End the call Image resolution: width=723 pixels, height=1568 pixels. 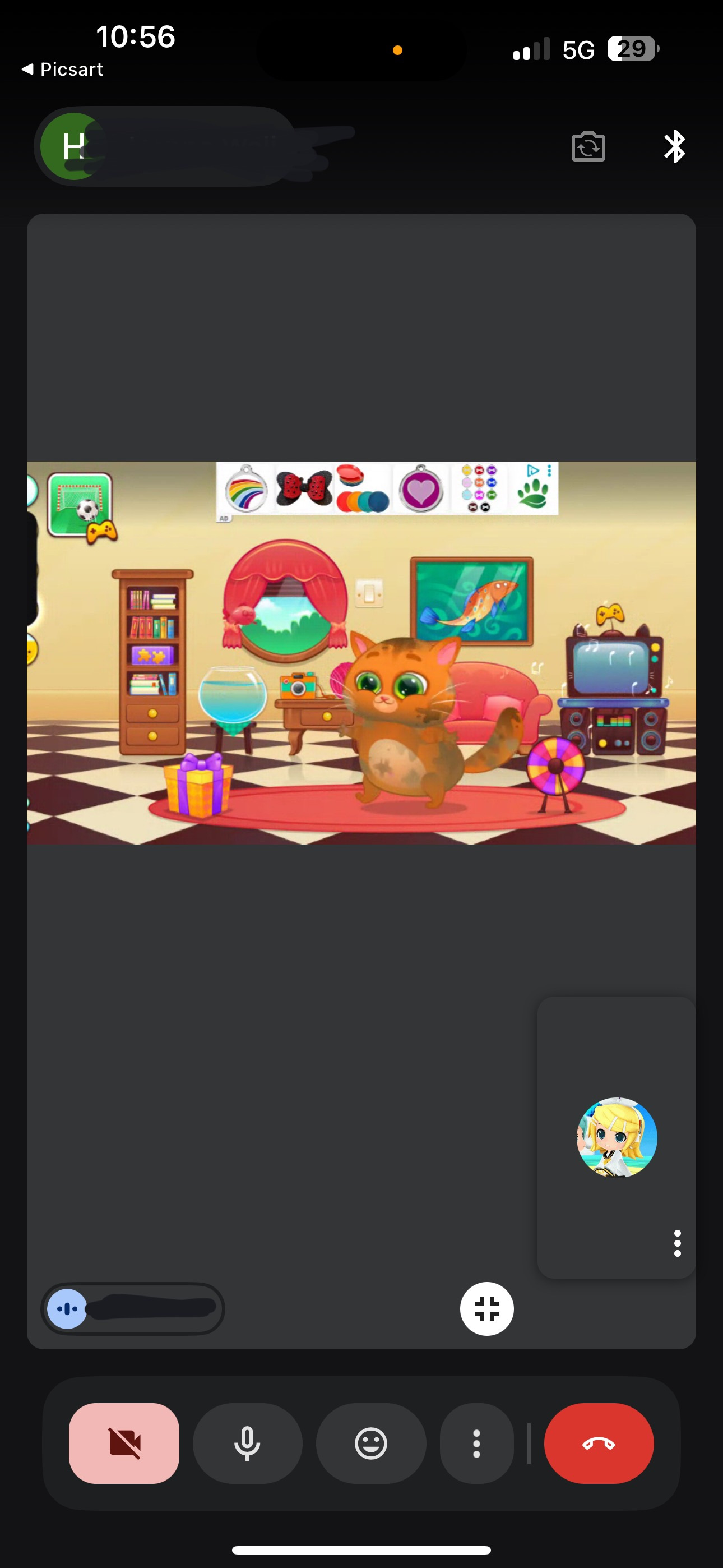pyautogui.click(x=599, y=1442)
